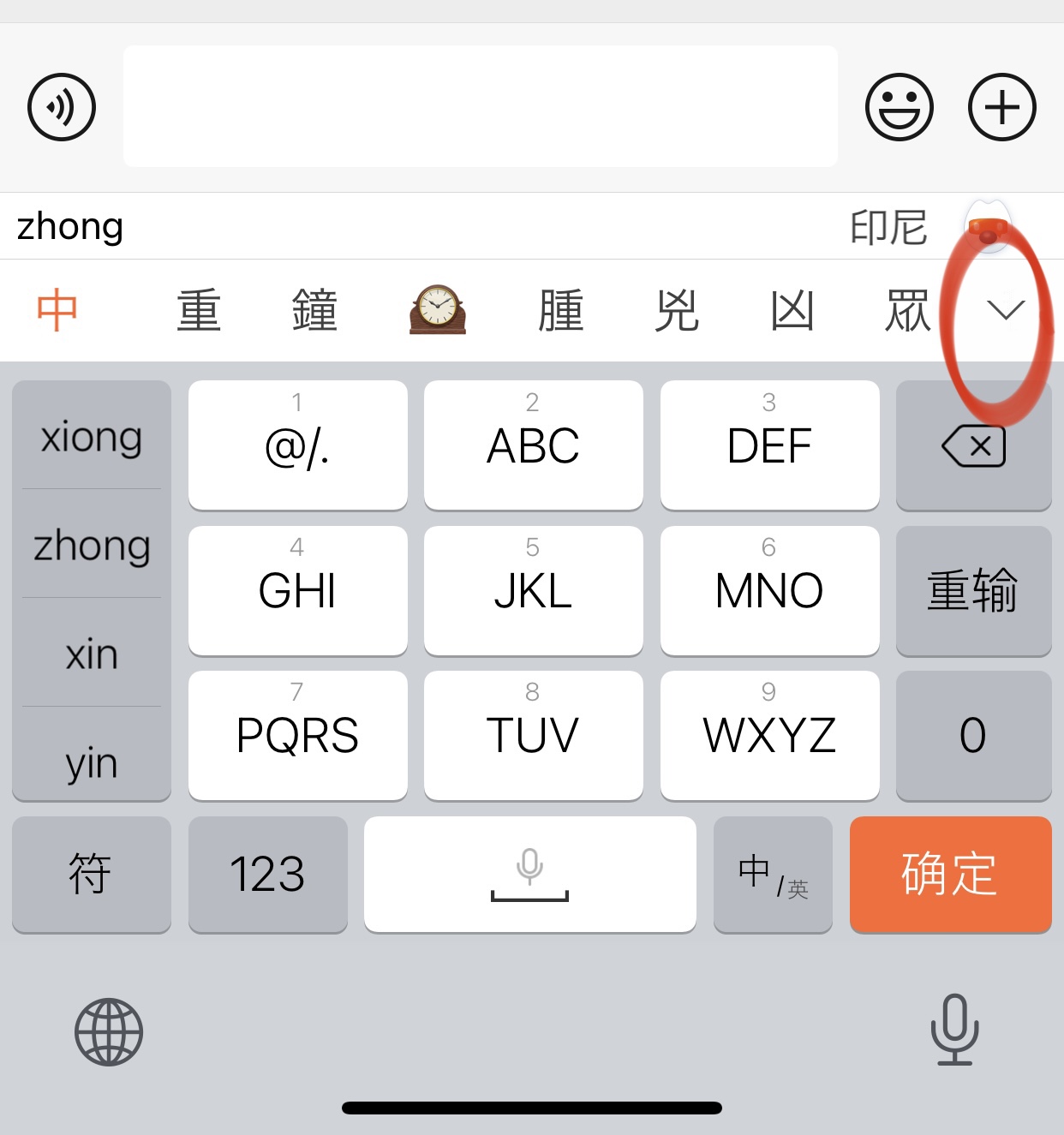Toggle 中/英 language mode
This screenshot has width=1064, height=1135.
tap(773, 874)
